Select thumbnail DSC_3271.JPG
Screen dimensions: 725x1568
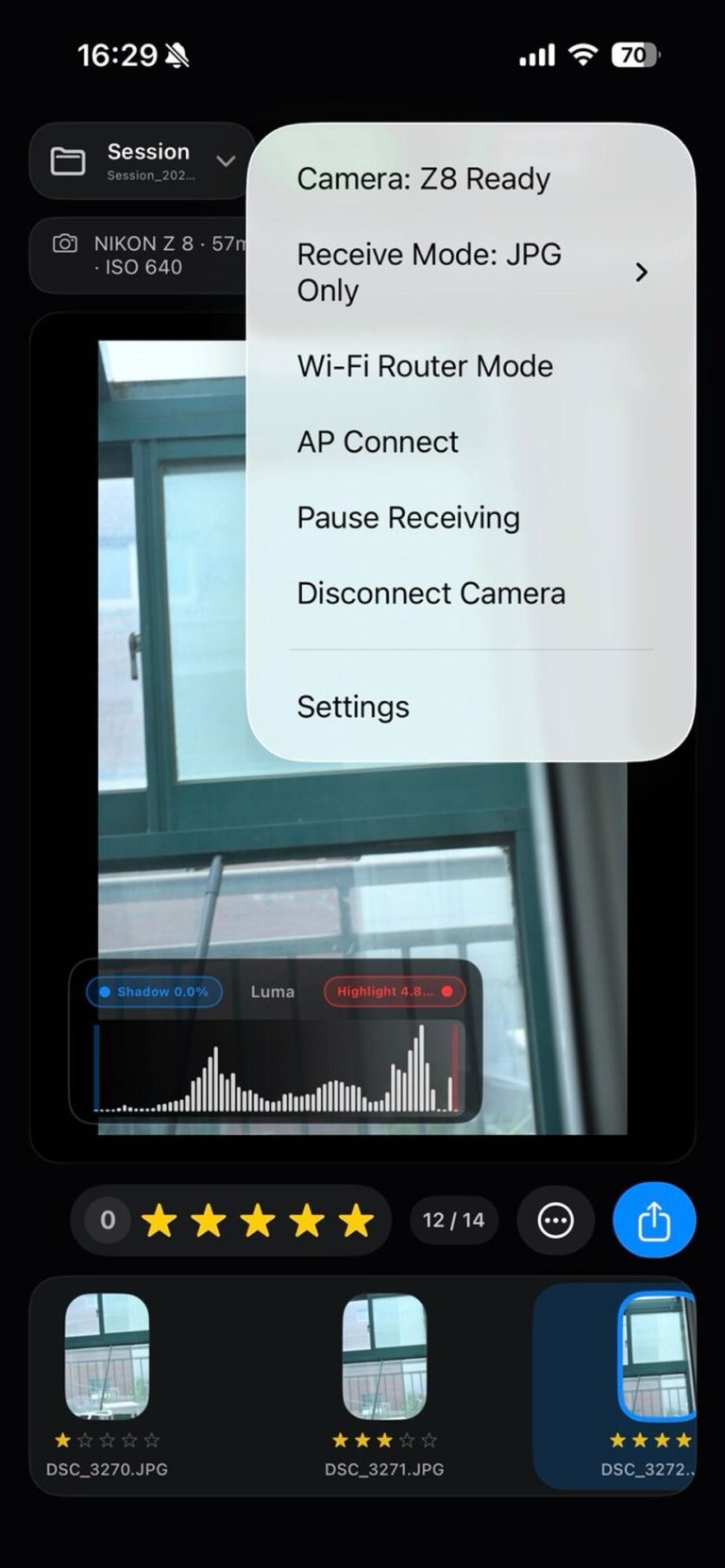coord(384,1384)
